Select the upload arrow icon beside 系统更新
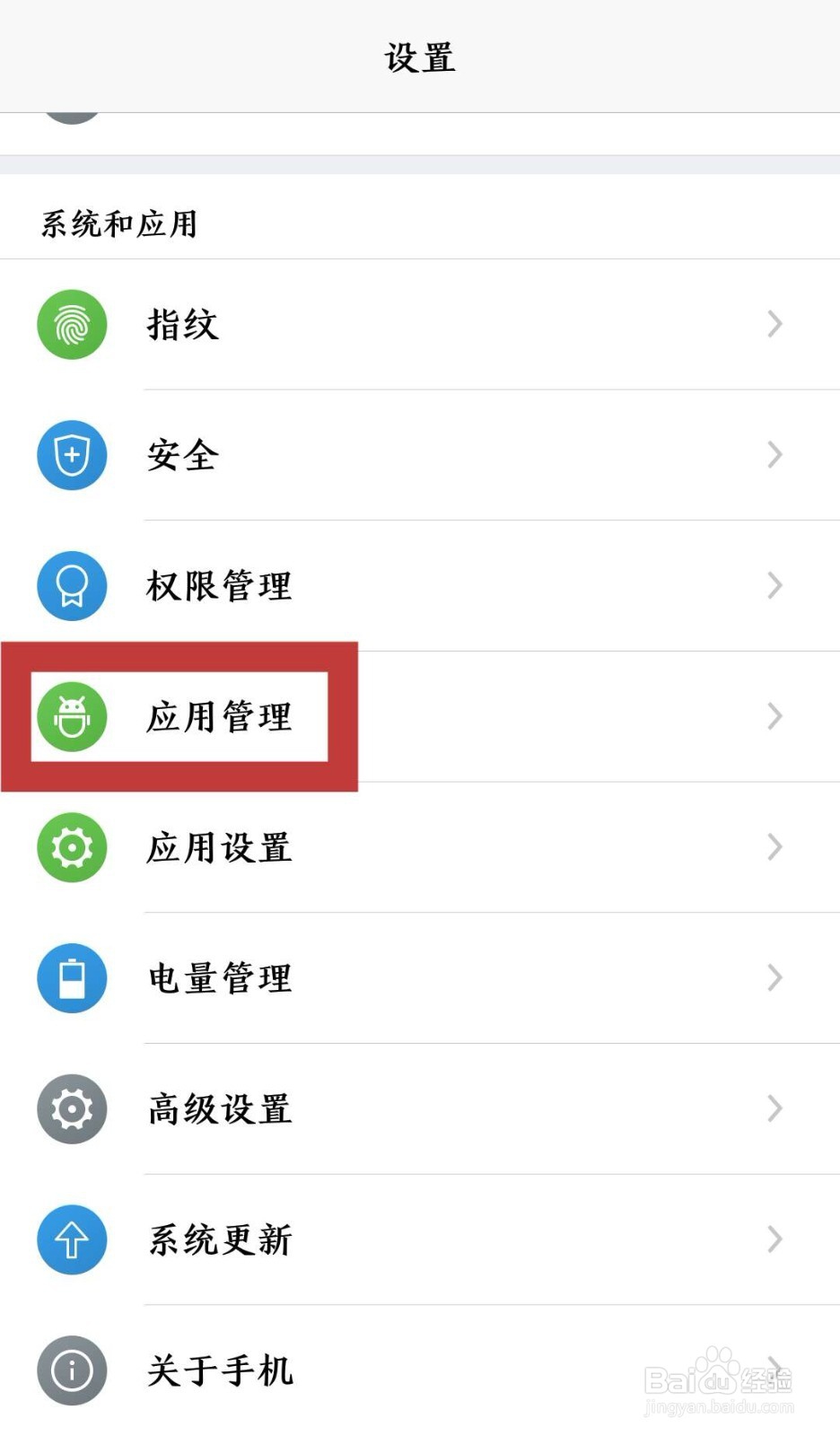Image resolution: width=840 pixels, height=1436 pixels. 72,1239
